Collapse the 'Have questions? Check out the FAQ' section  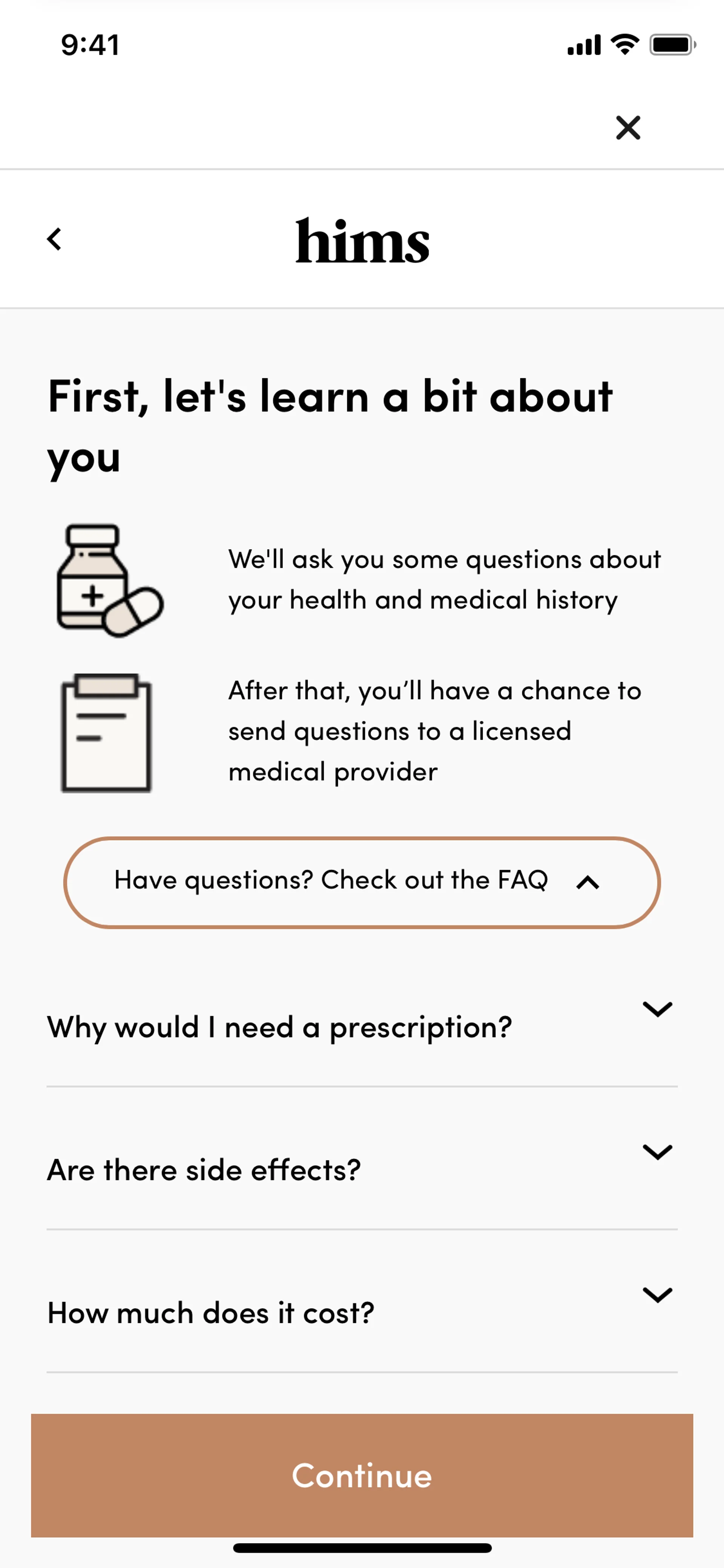pos(361,882)
